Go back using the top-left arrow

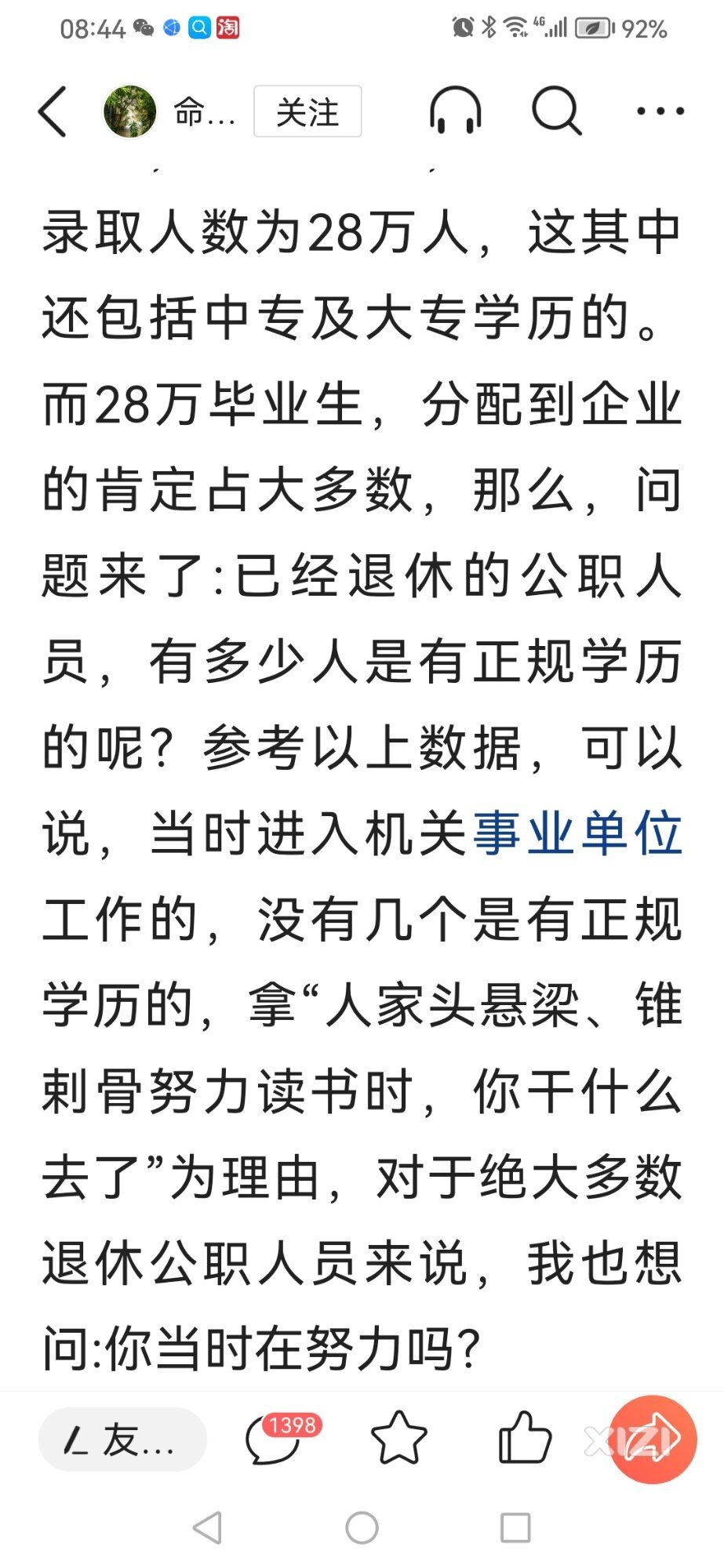pyautogui.click(x=53, y=111)
